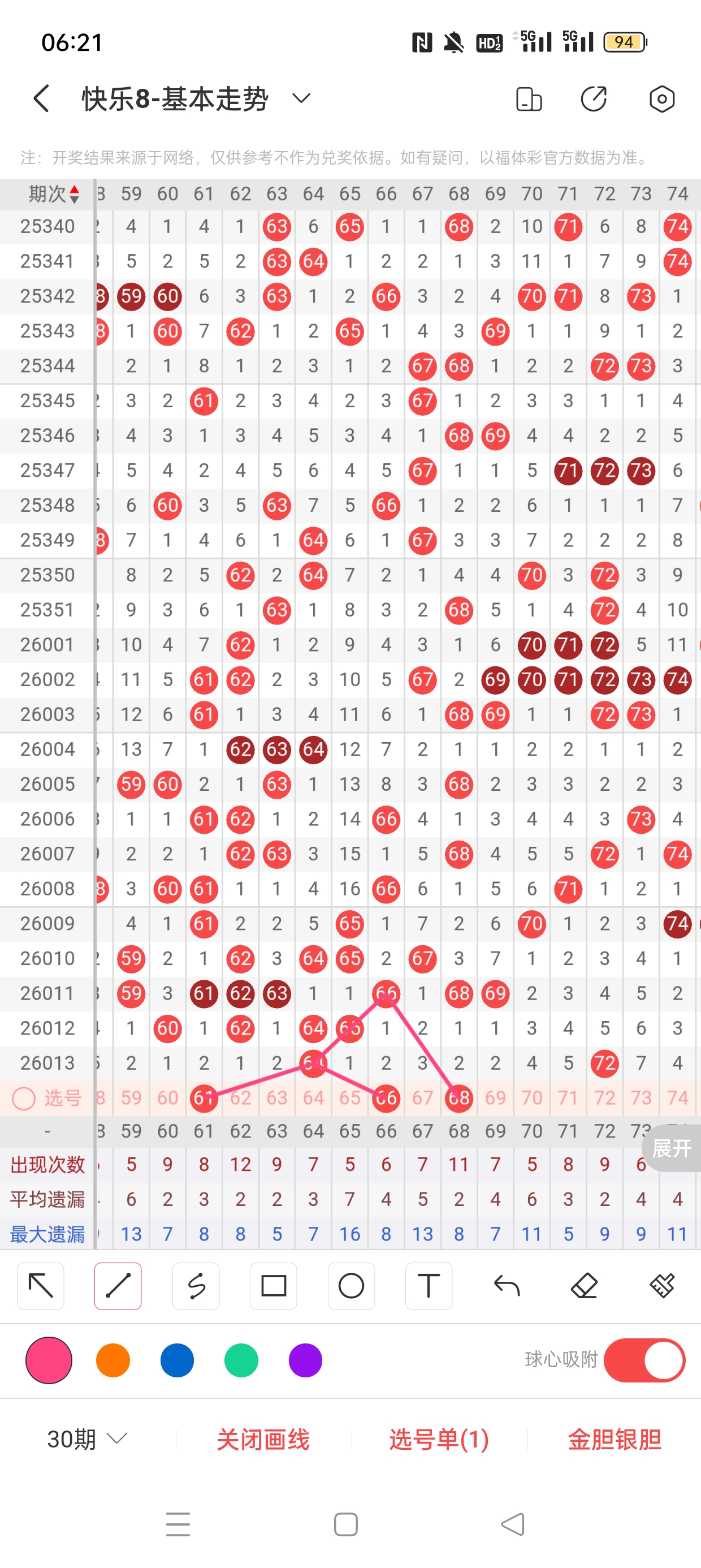The height and width of the screenshot is (1568, 701).
Task: Expand the statistics with 展开
Action: click(x=671, y=1149)
